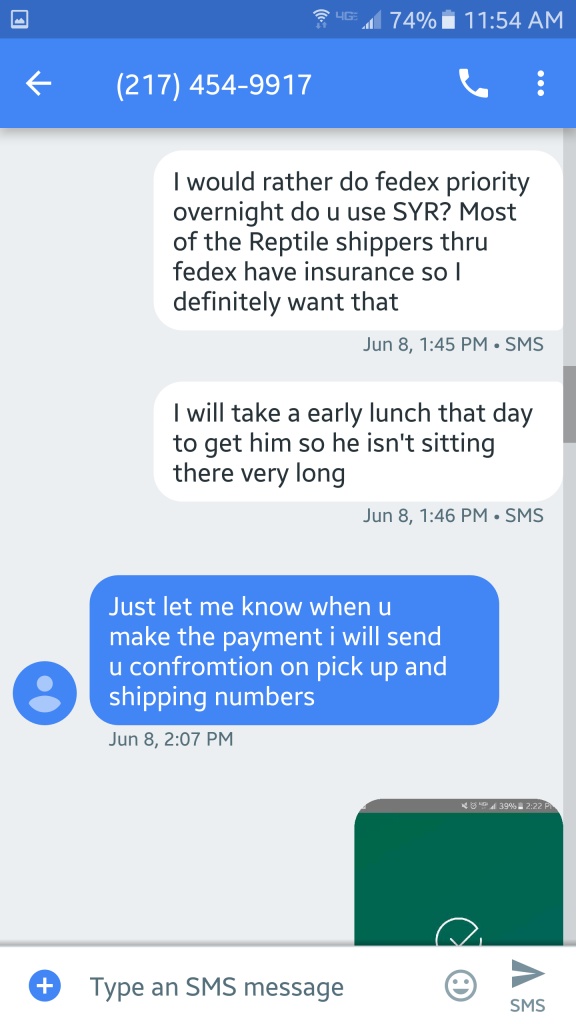
Task: Go back to the conversation list
Action: click(39, 84)
